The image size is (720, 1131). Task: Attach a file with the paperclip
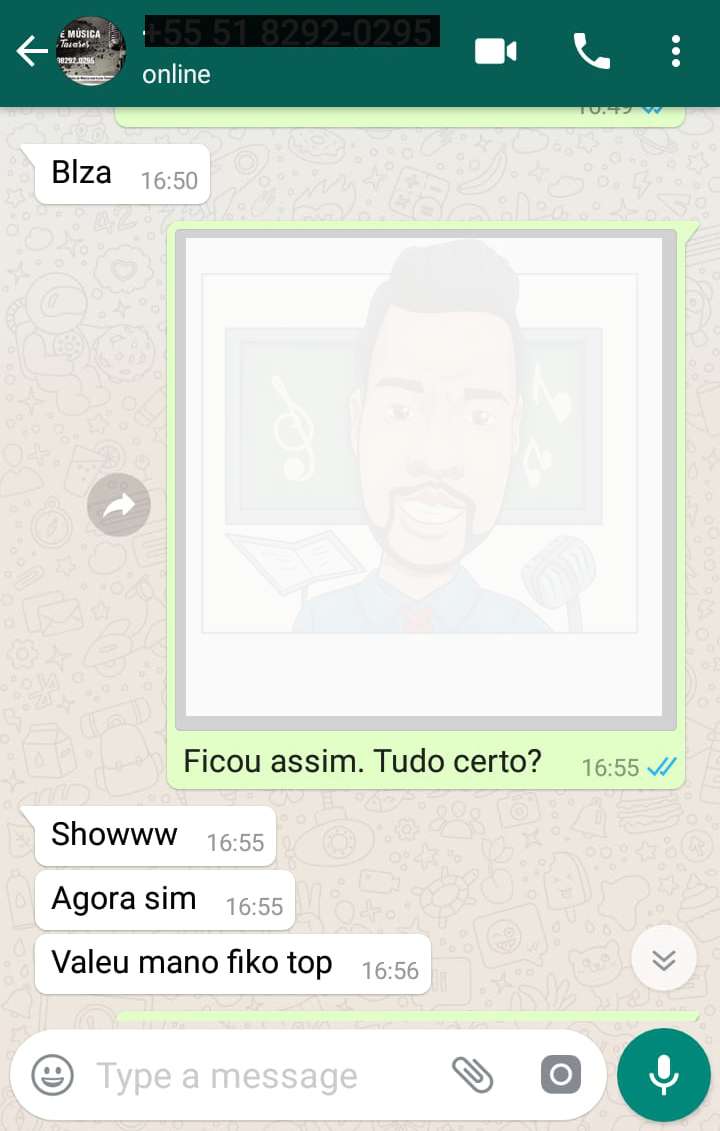473,1076
